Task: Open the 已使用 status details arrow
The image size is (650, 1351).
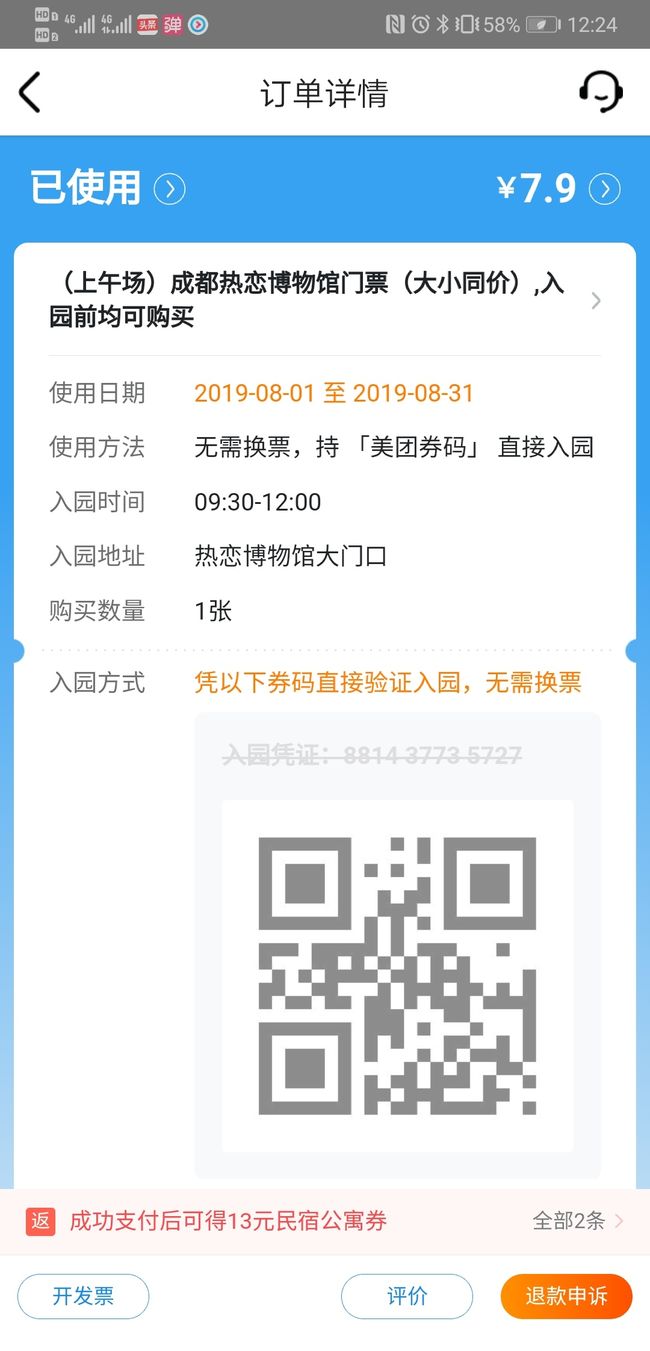Action: coord(169,188)
